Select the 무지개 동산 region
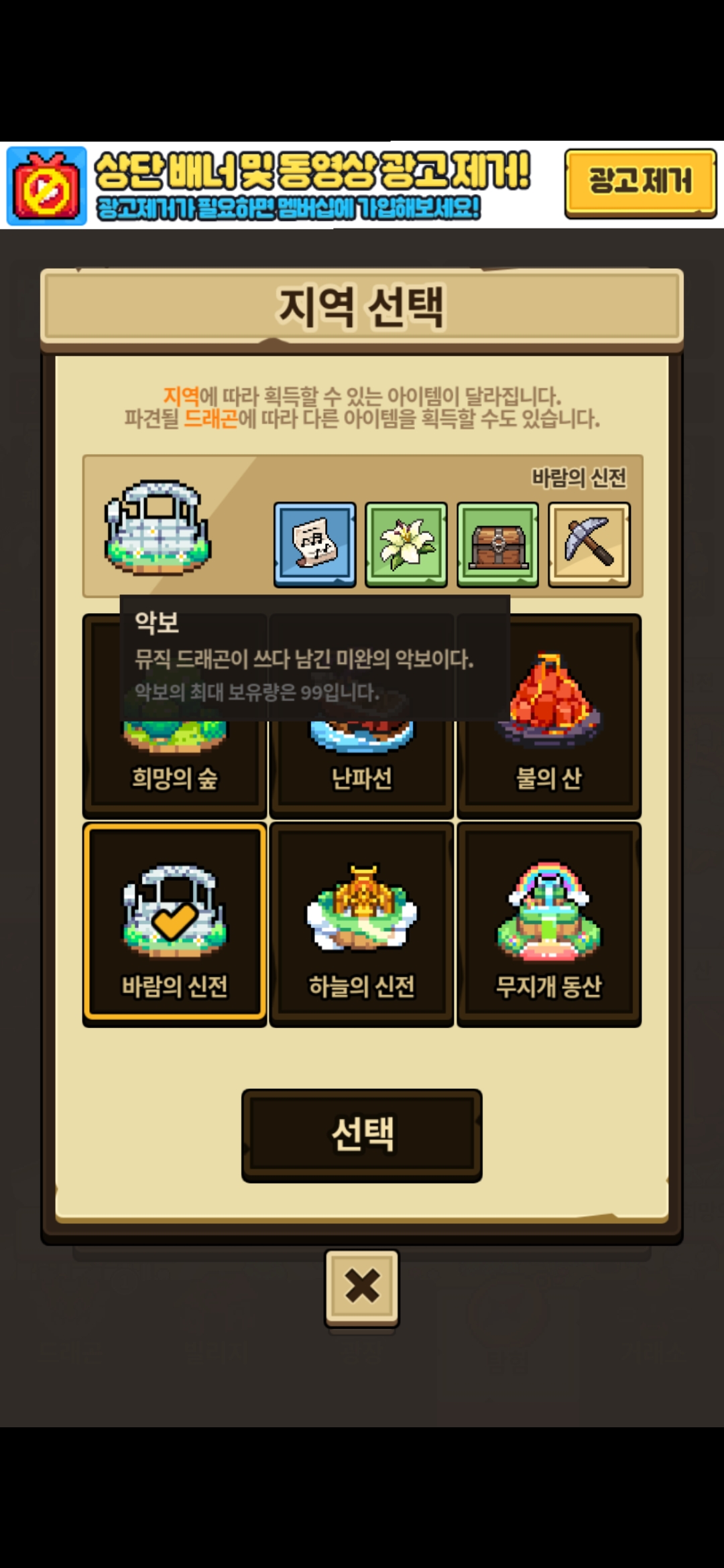724x1568 pixels. 549,923
